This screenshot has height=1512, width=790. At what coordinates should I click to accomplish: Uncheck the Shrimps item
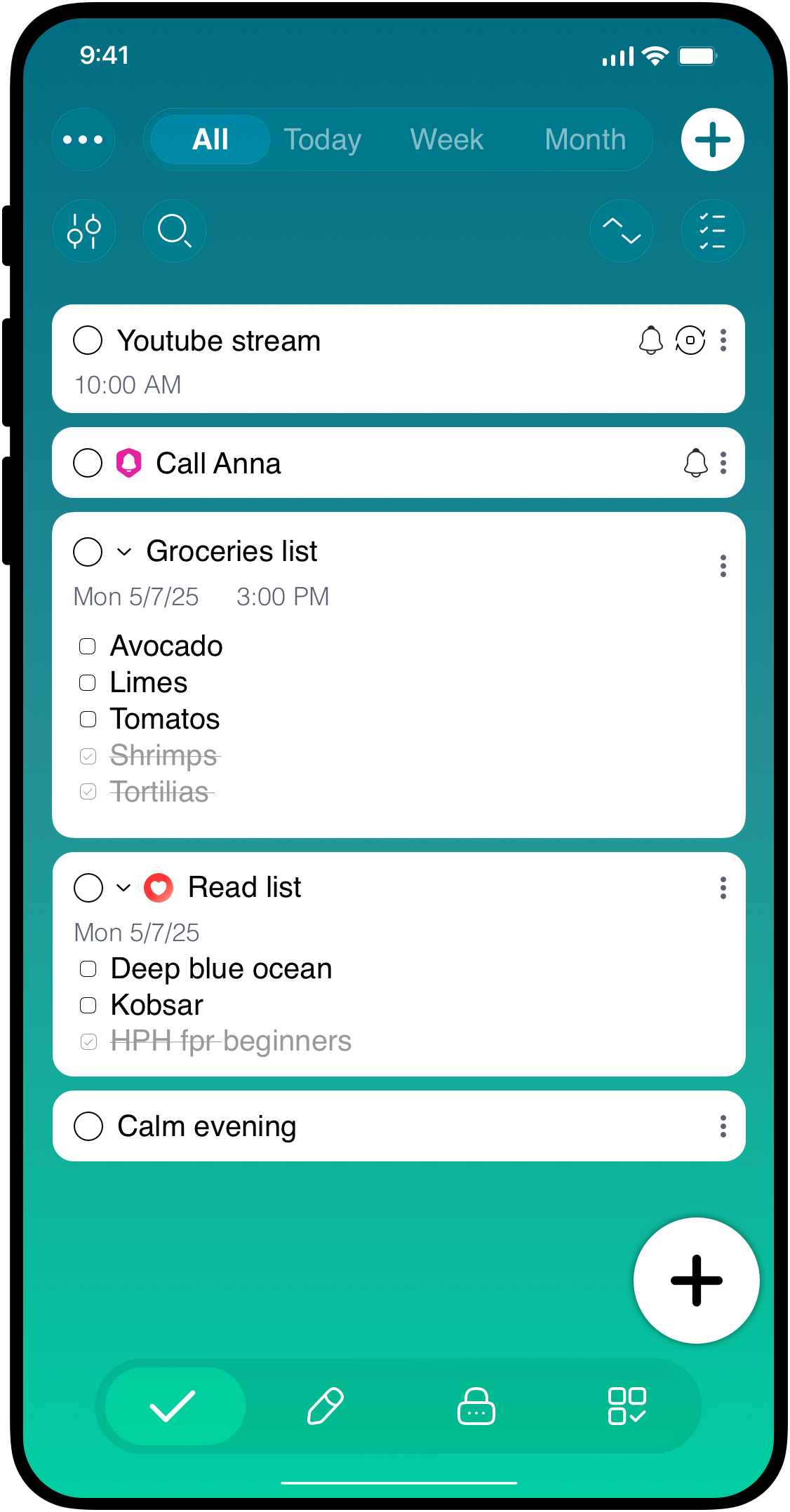[88, 756]
